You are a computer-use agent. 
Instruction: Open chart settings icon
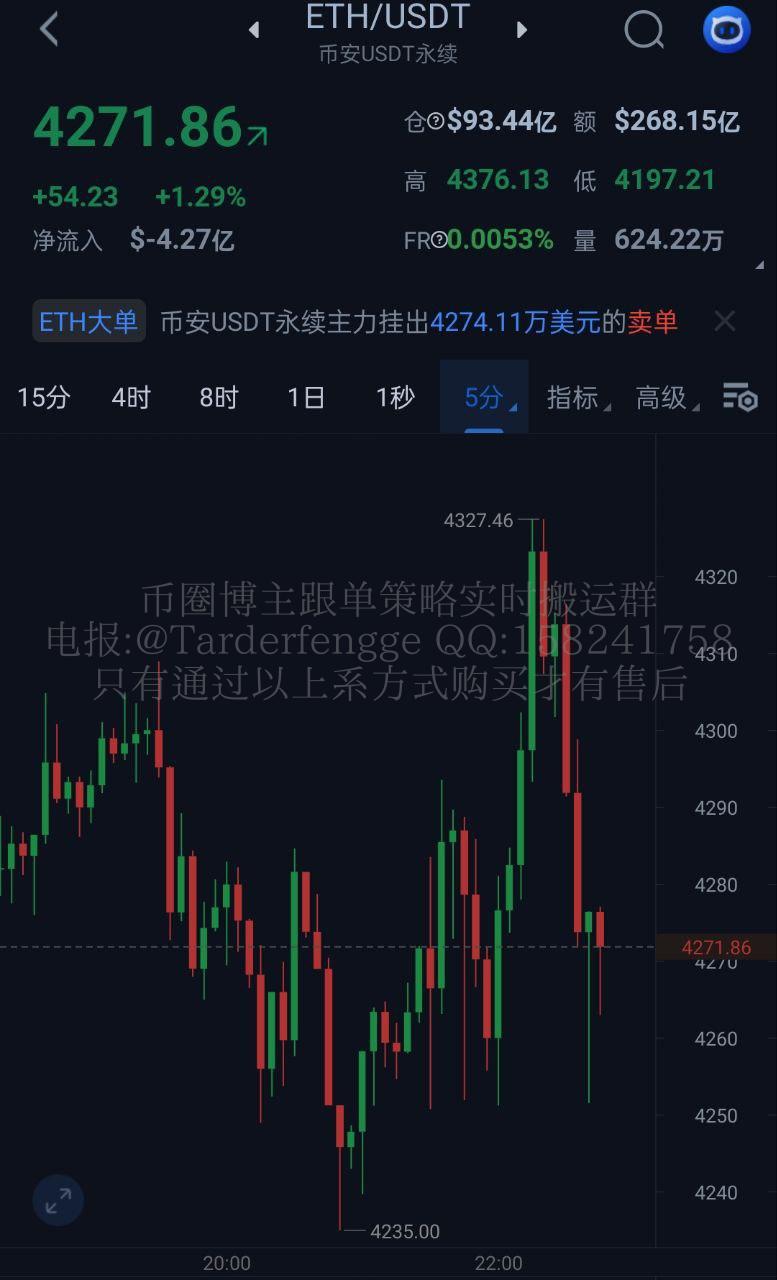[x=740, y=398]
